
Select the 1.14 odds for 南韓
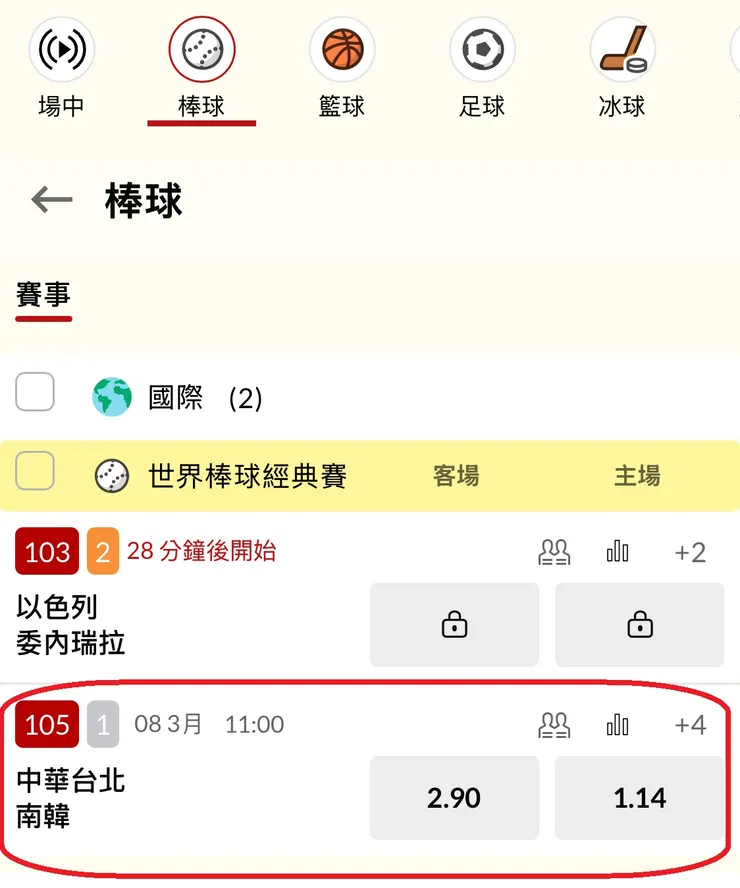pos(639,797)
